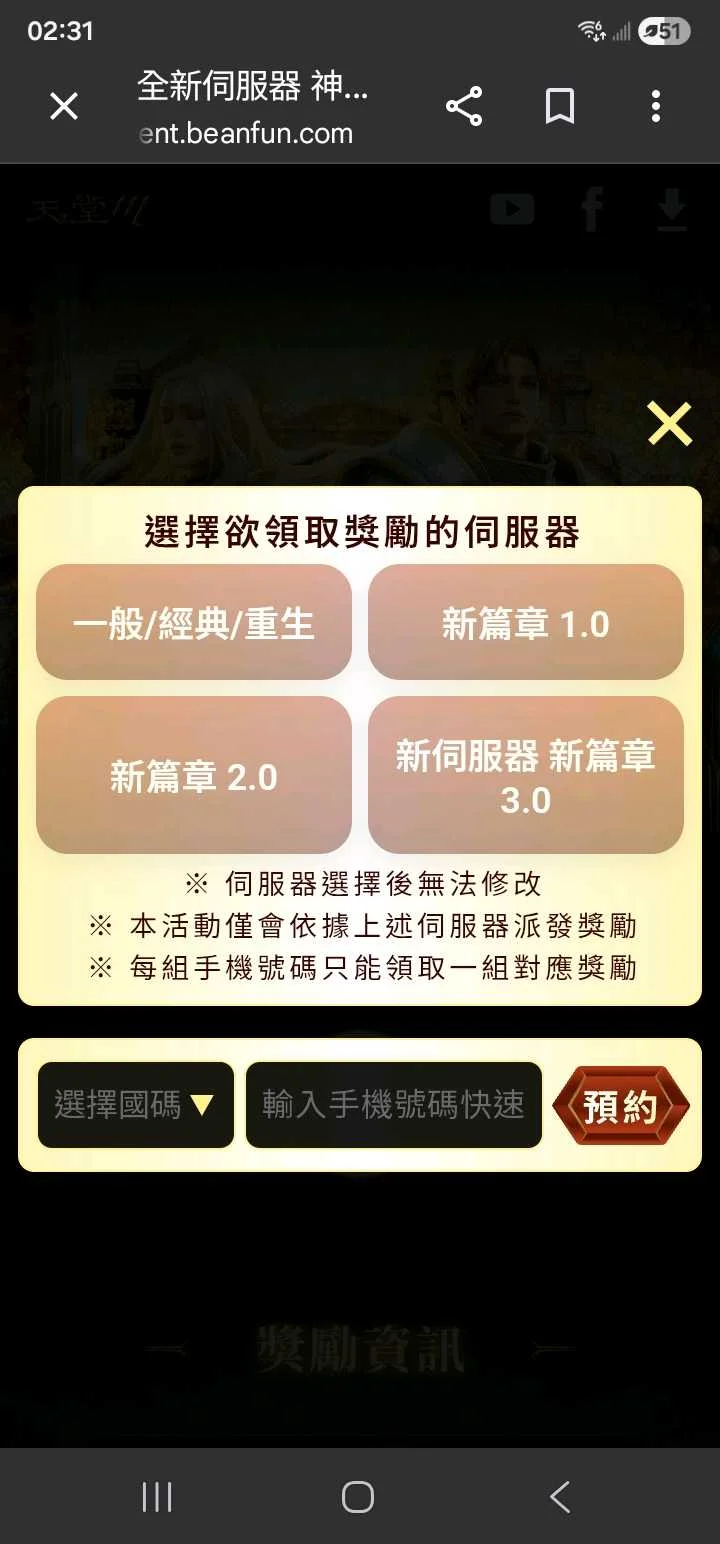Bookmark the current page
The image size is (720, 1544).
point(560,106)
